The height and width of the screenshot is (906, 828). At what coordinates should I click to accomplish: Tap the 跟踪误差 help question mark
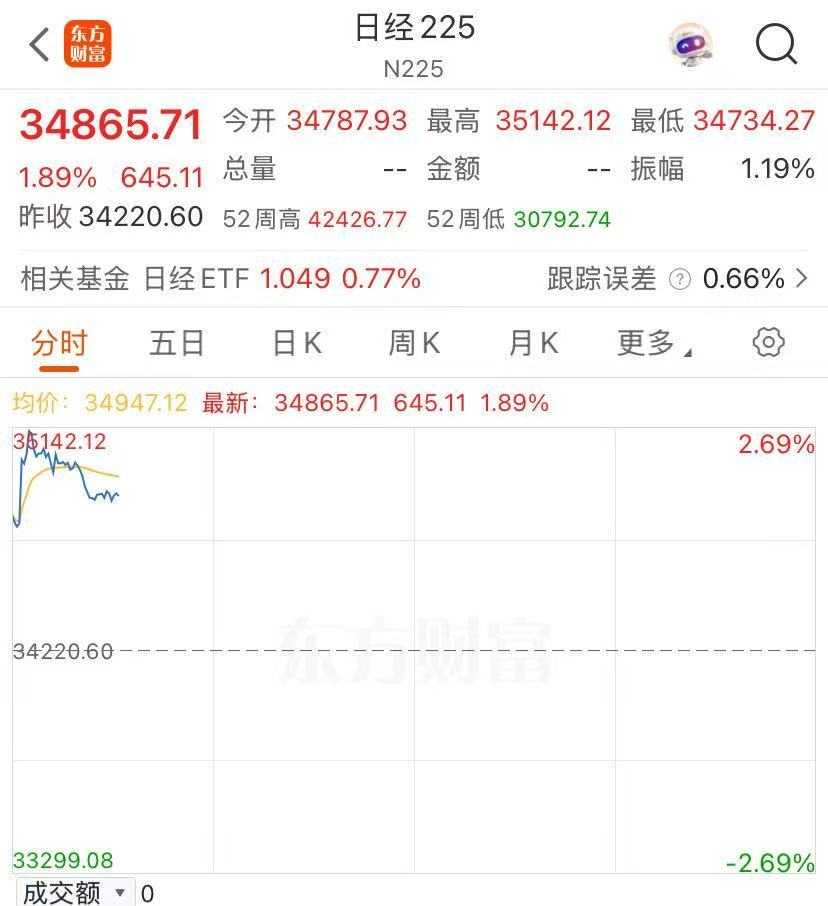coord(680,279)
